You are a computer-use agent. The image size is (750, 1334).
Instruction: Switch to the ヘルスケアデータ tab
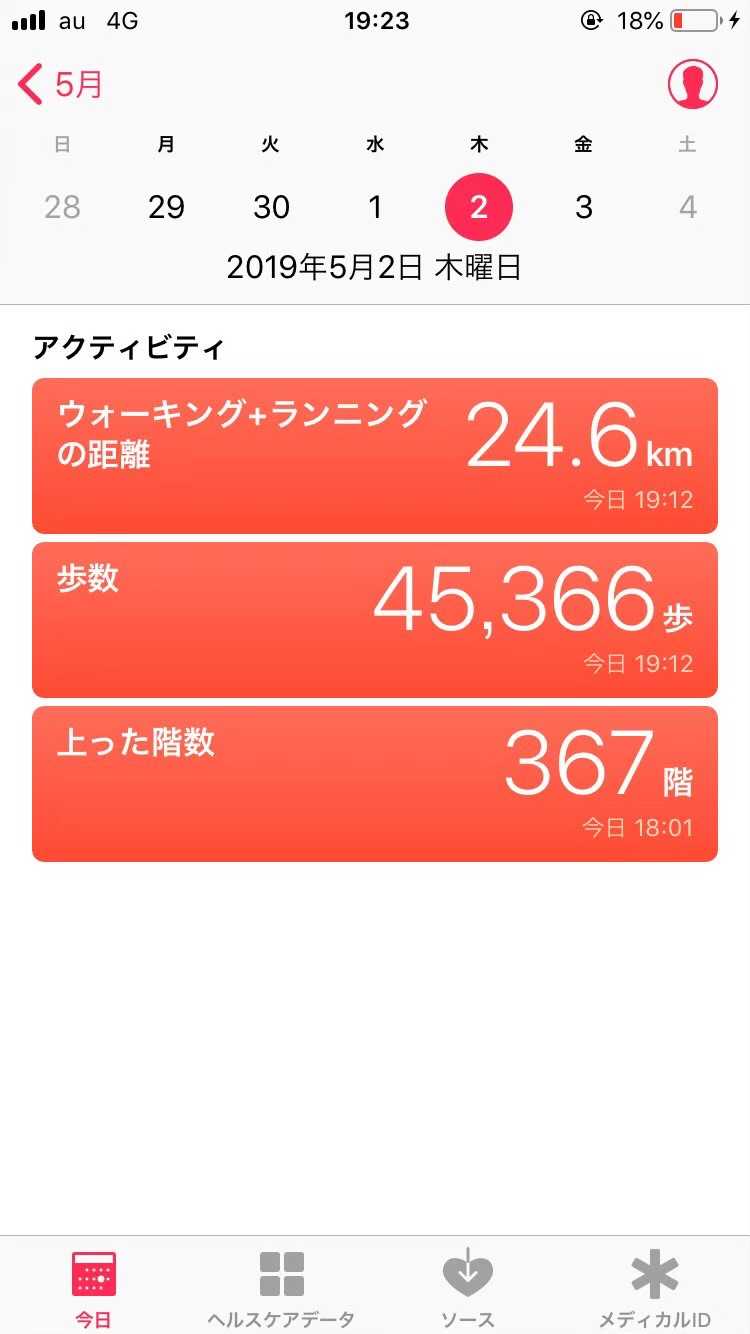pyautogui.click(x=281, y=1288)
